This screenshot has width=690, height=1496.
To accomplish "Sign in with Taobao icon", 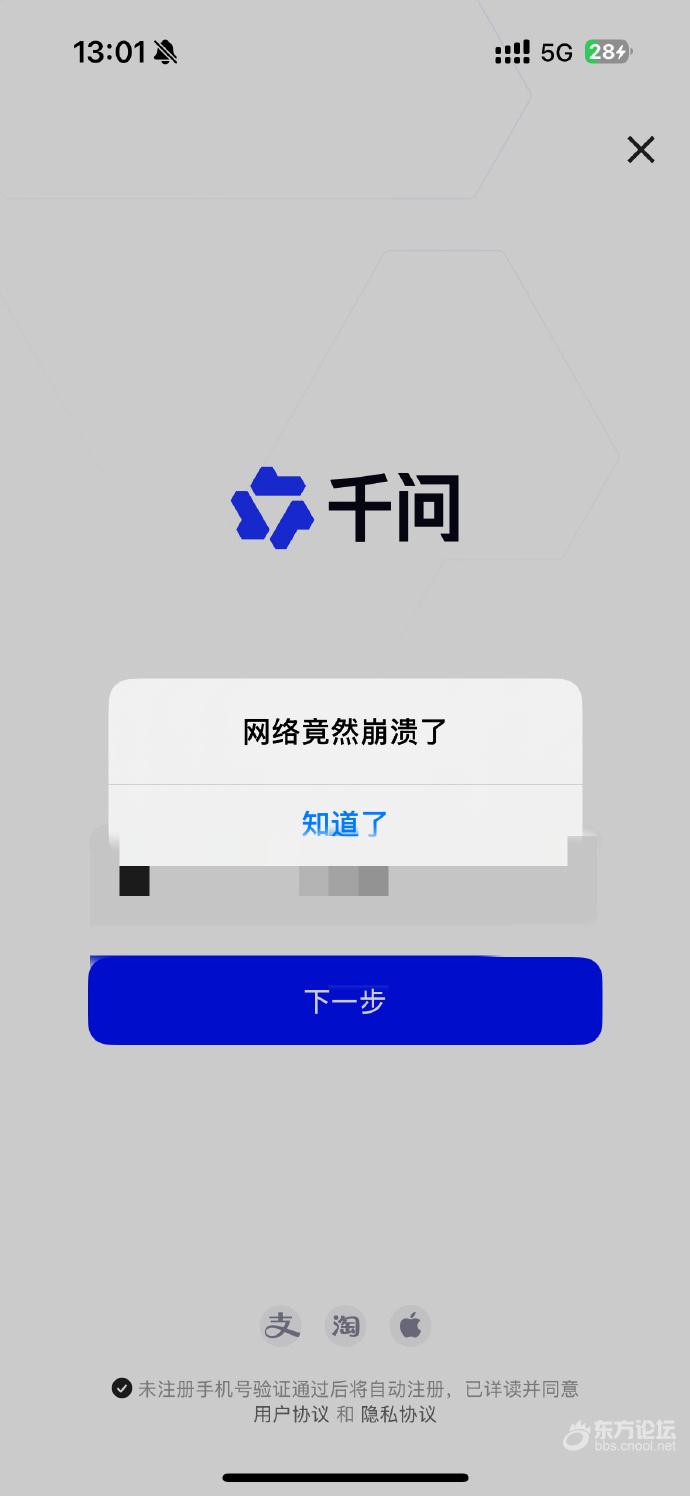I will pyautogui.click(x=346, y=1326).
